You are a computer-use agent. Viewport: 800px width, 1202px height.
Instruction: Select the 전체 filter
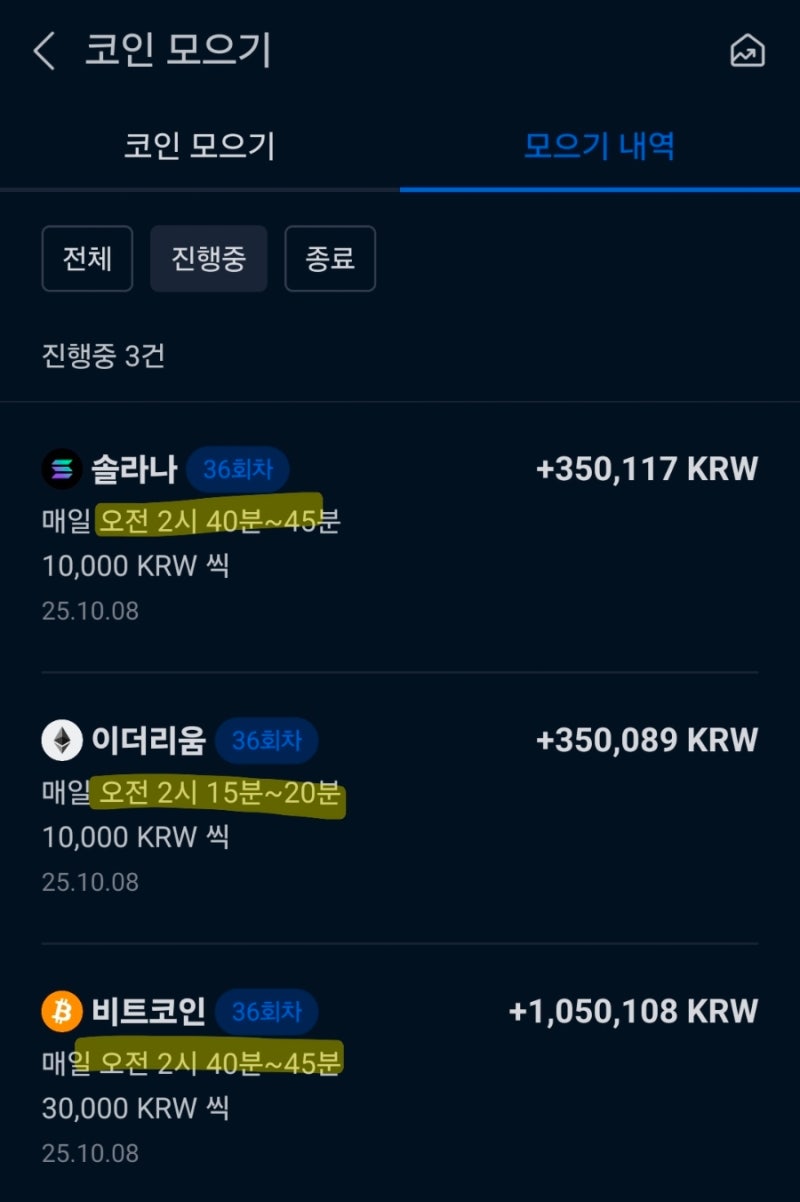coord(87,258)
